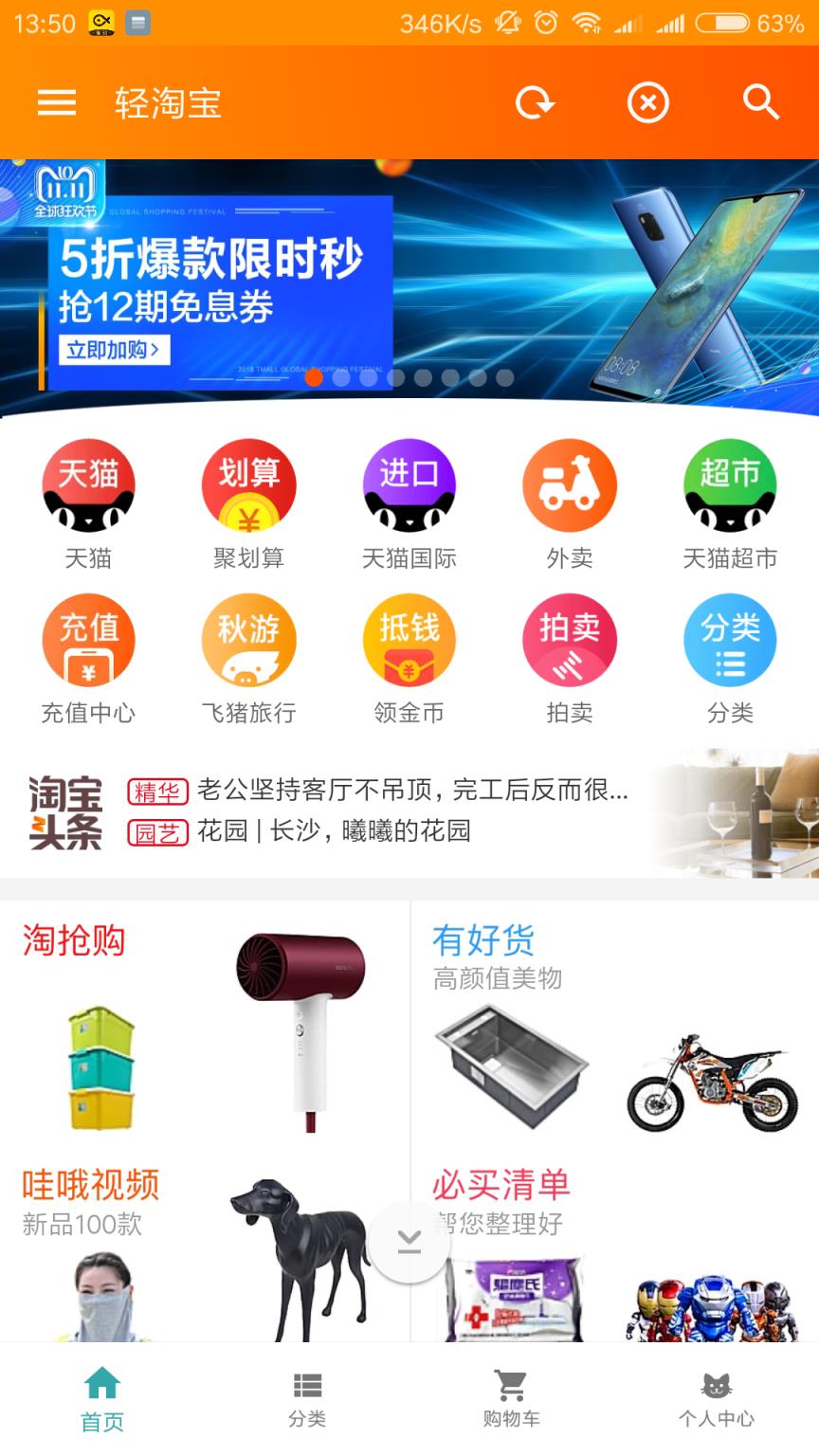The width and height of the screenshot is (819, 1456).
Task: Select the Juhuasuan (聚划算) icon
Action: [x=248, y=483]
